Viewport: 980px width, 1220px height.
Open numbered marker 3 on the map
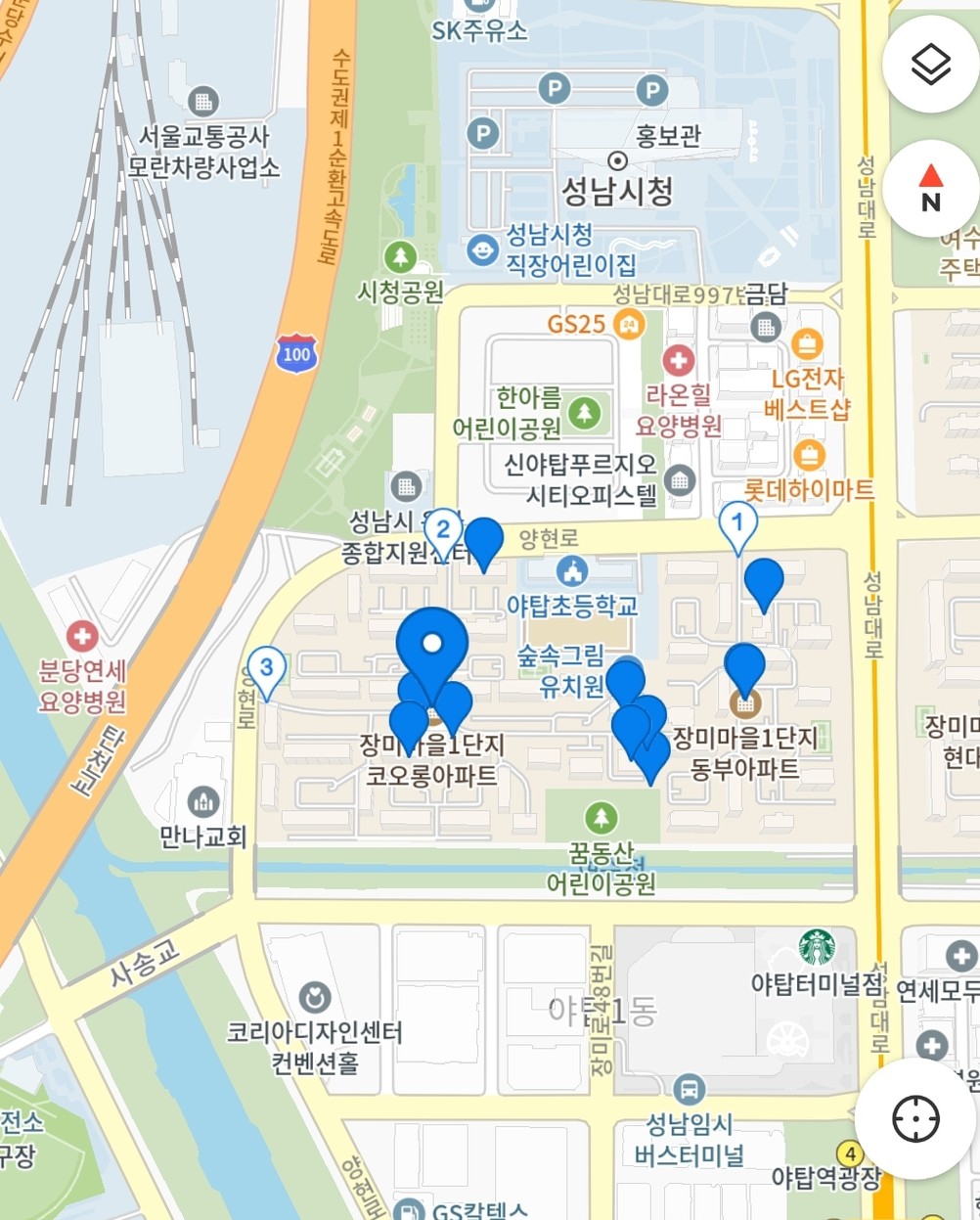pyautogui.click(x=266, y=669)
